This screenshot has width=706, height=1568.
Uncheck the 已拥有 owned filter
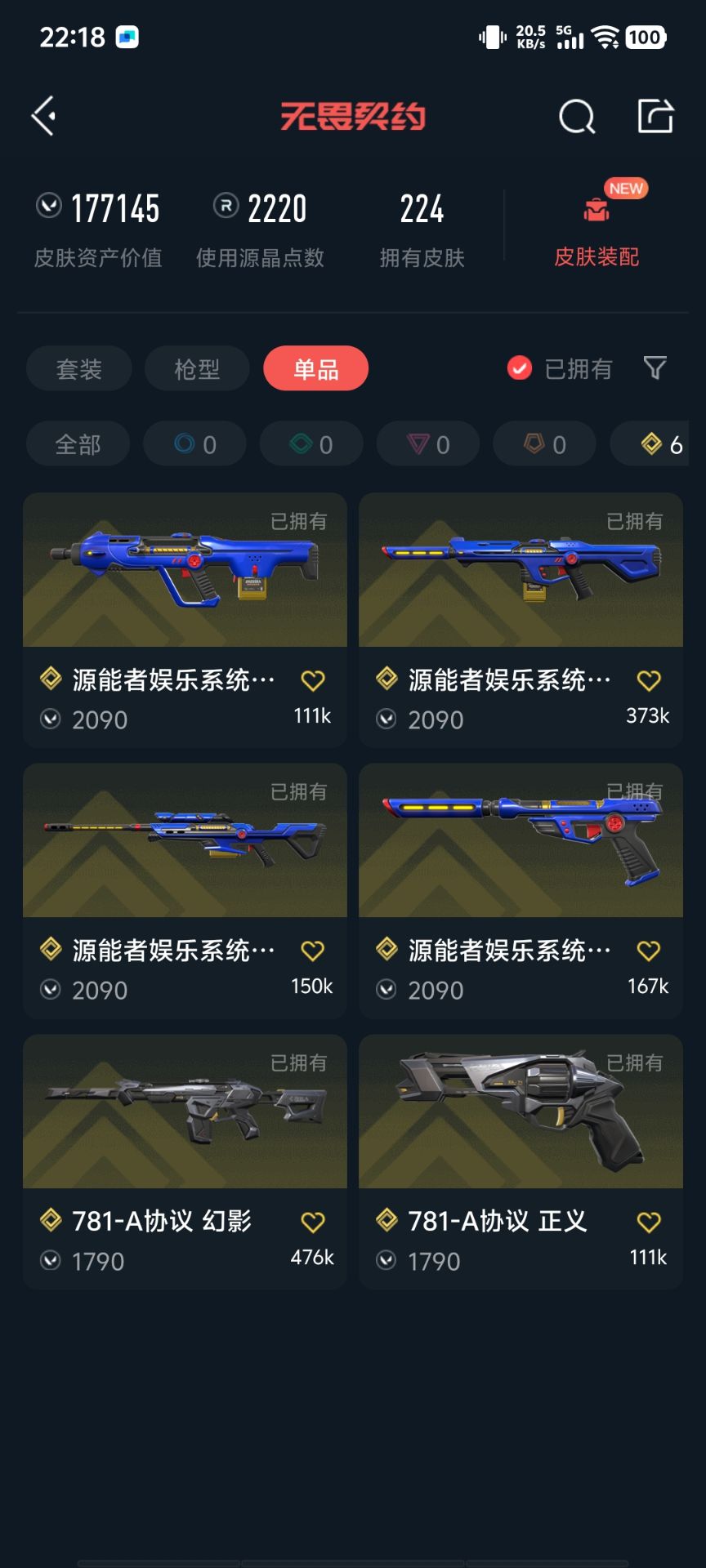520,369
